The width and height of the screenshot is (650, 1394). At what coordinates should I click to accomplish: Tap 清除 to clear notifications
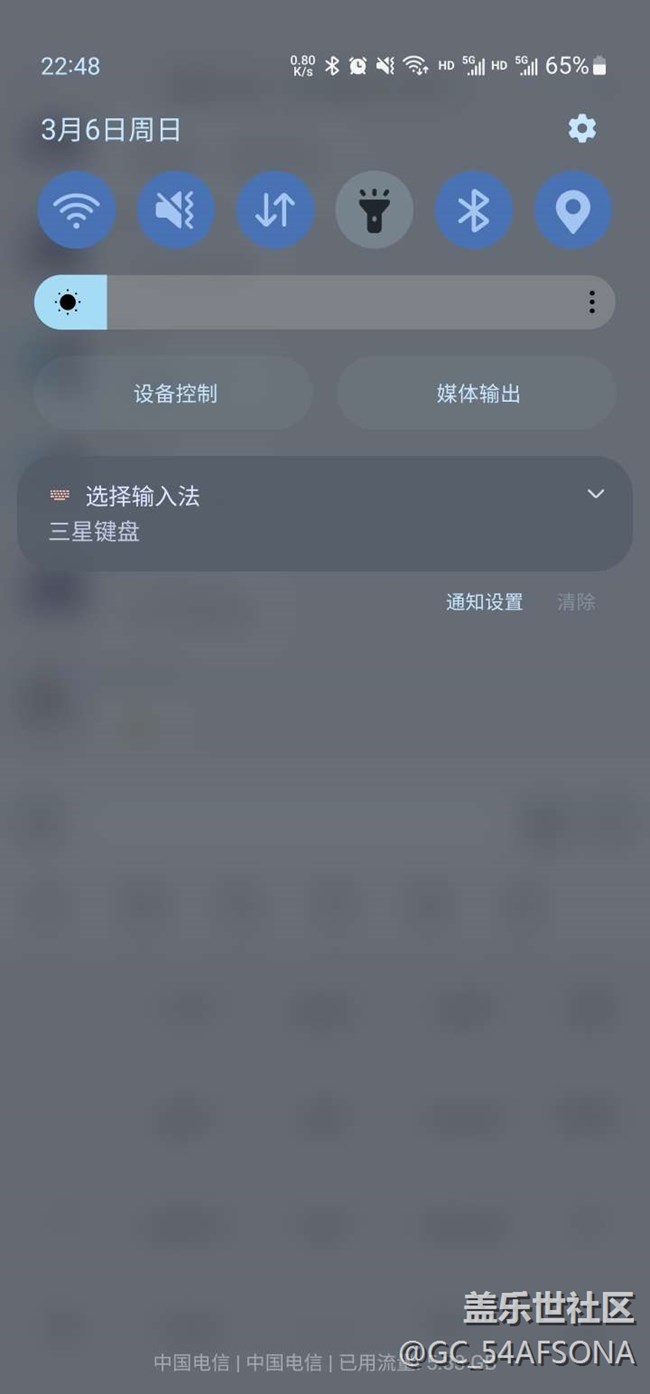576,602
